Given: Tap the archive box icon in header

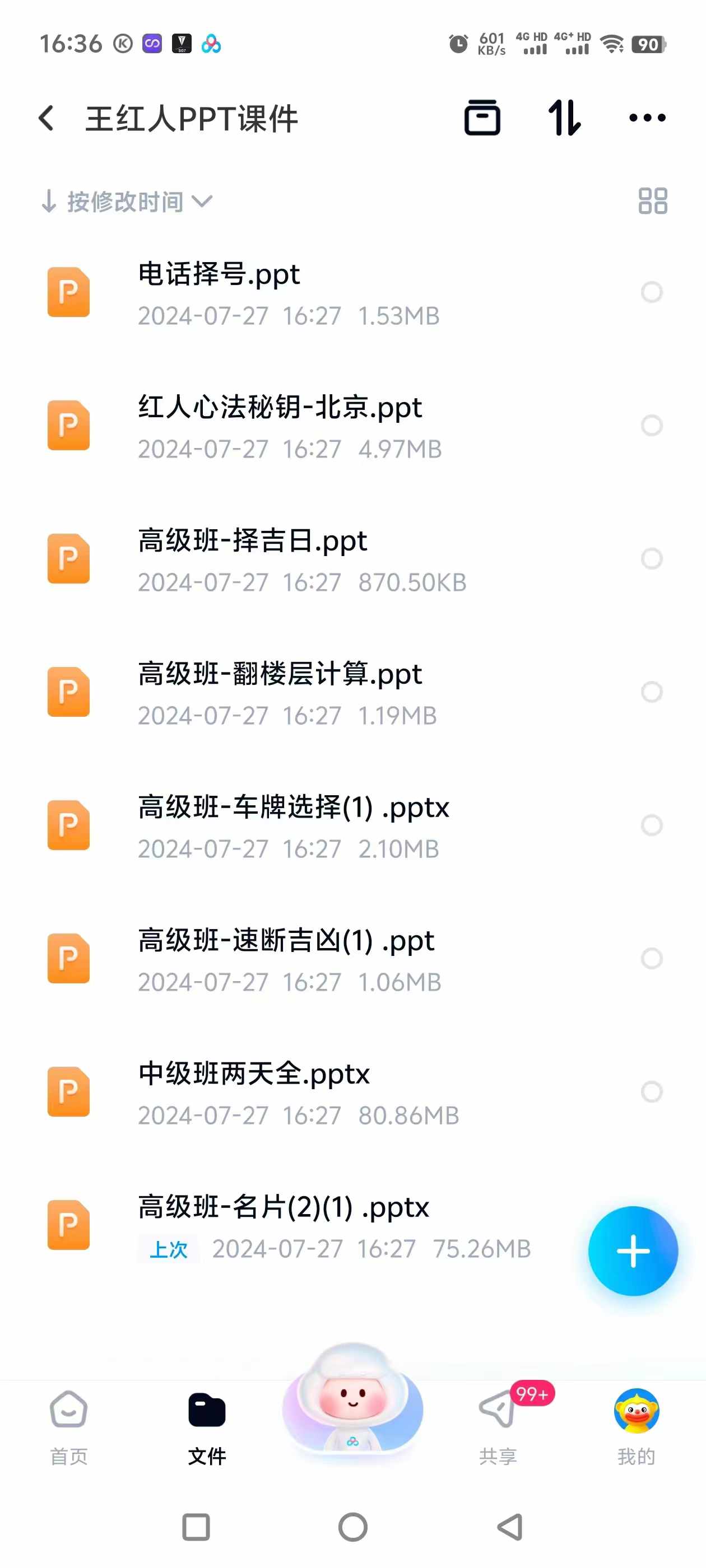Looking at the screenshot, I should pos(482,118).
